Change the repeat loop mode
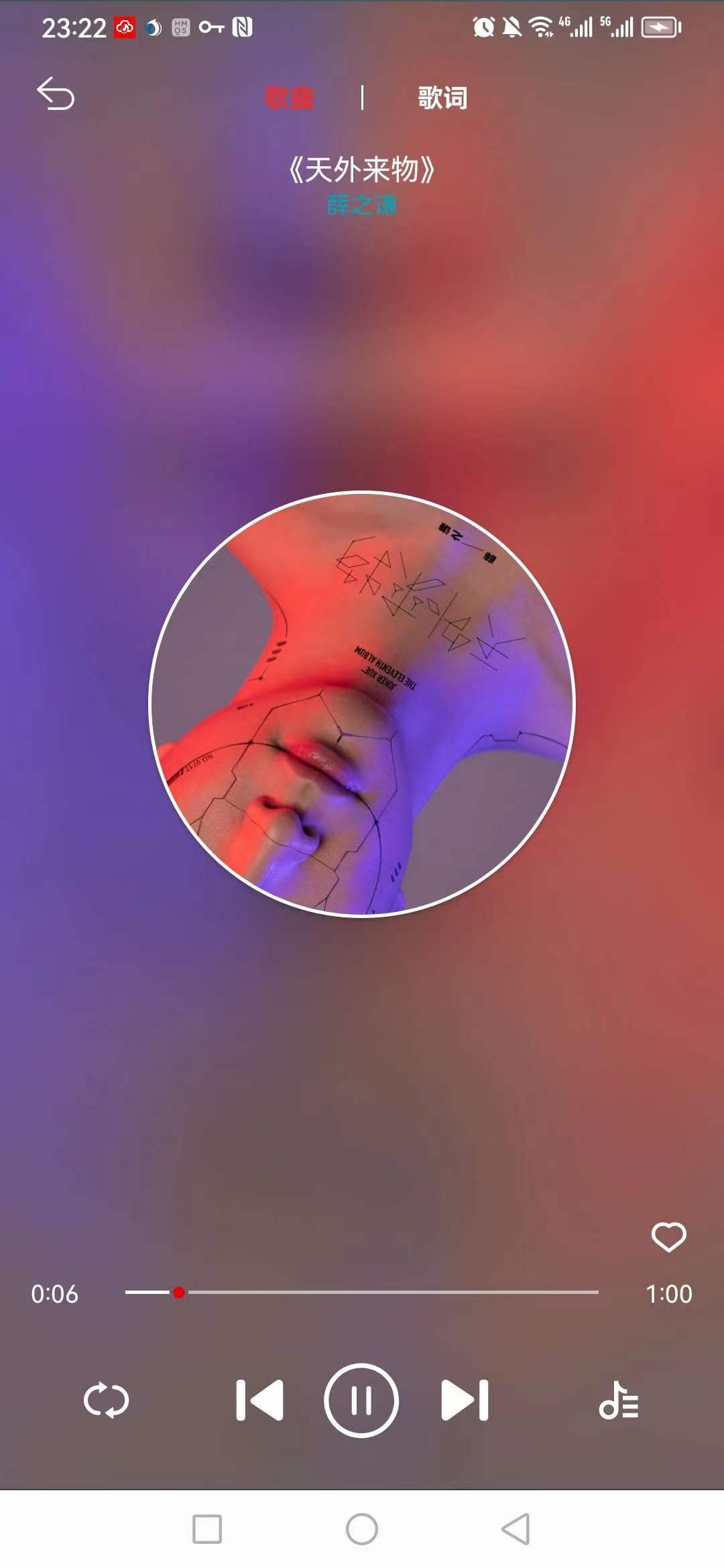The height and width of the screenshot is (1568, 724). click(x=106, y=1400)
